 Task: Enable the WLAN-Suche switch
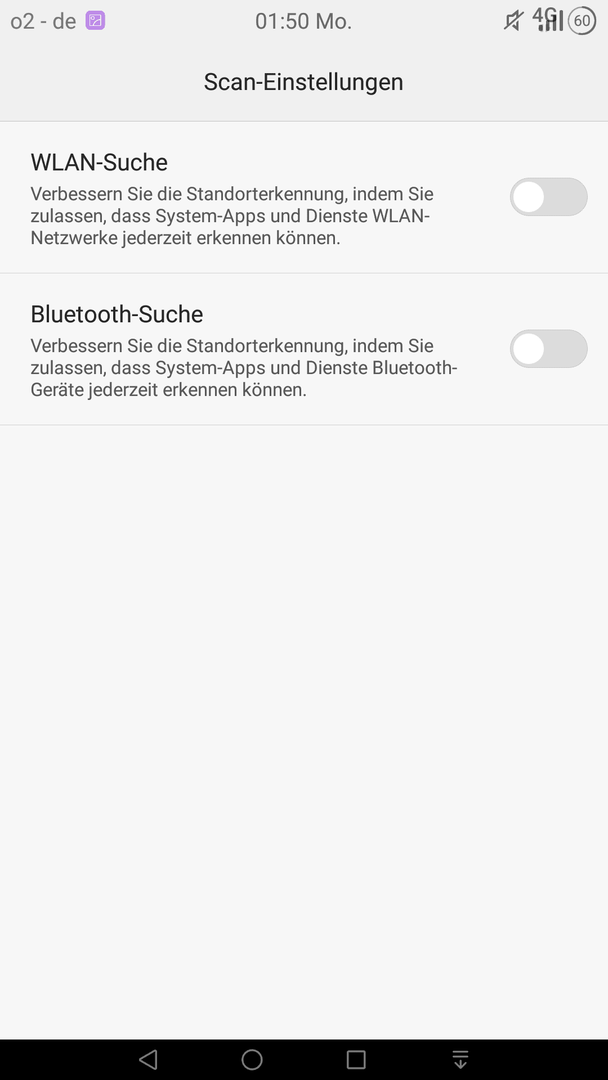[x=548, y=197]
